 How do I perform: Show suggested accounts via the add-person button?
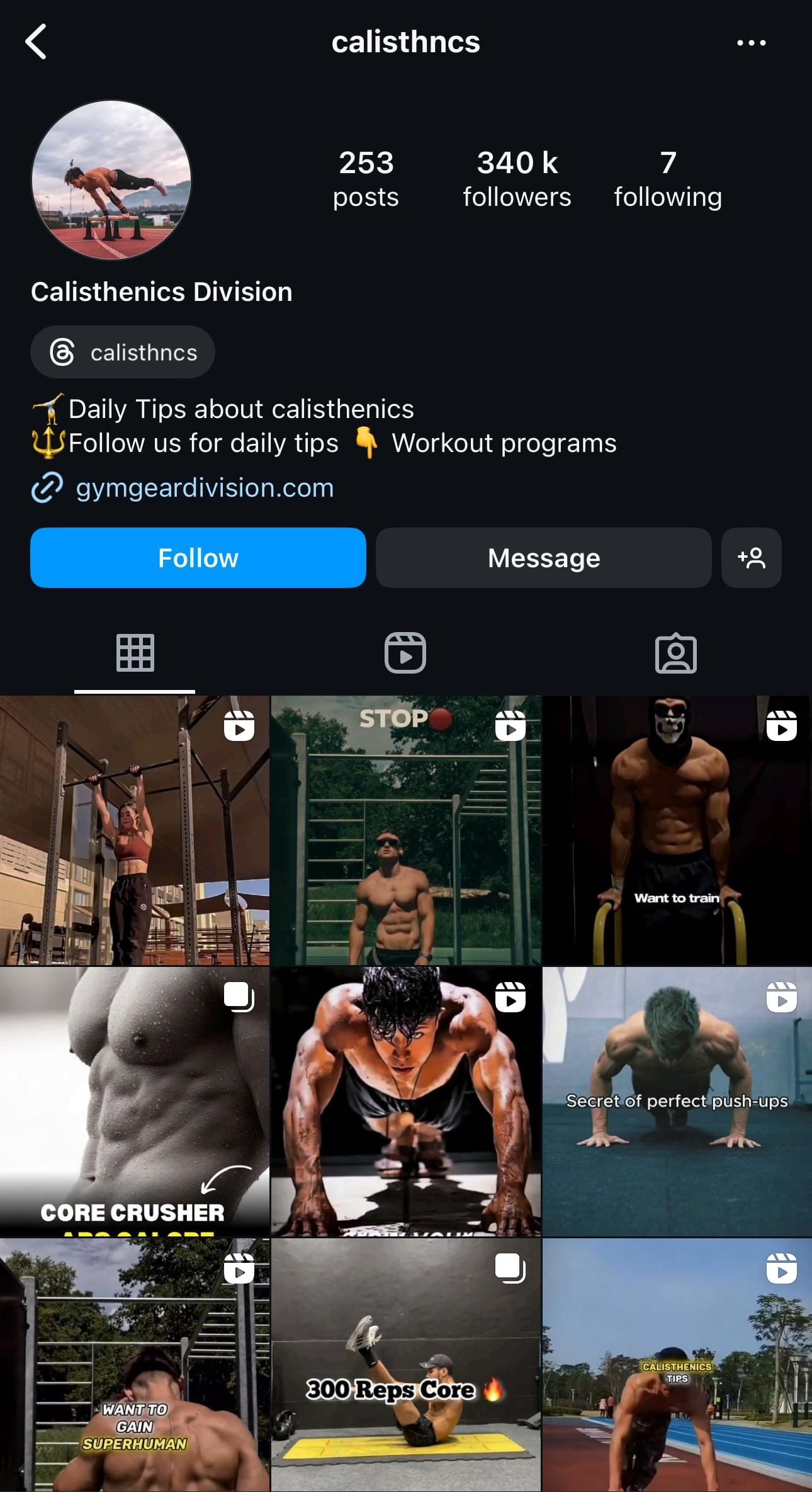tap(751, 558)
